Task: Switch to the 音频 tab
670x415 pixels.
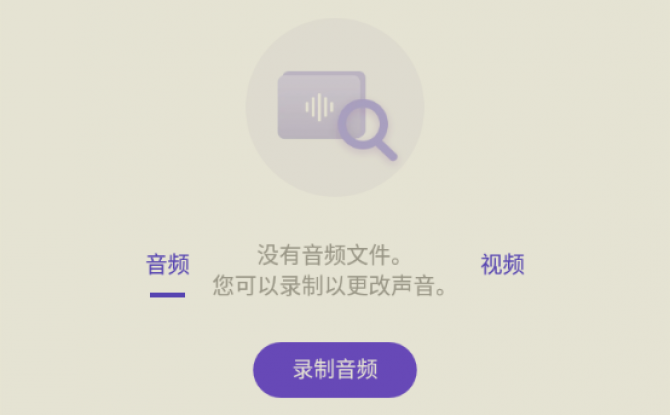Action: pyautogui.click(x=168, y=266)
